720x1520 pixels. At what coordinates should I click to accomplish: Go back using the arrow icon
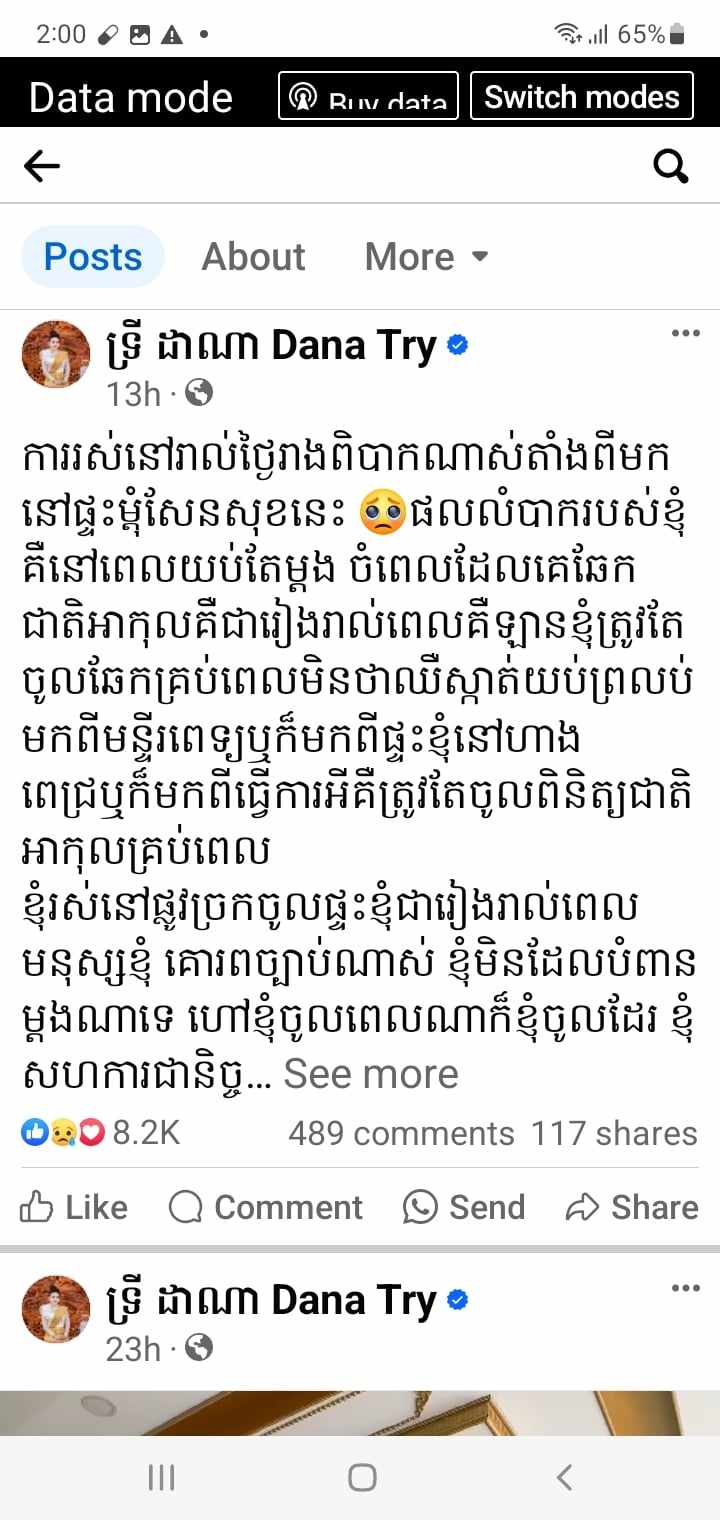(x=41, y=166)
